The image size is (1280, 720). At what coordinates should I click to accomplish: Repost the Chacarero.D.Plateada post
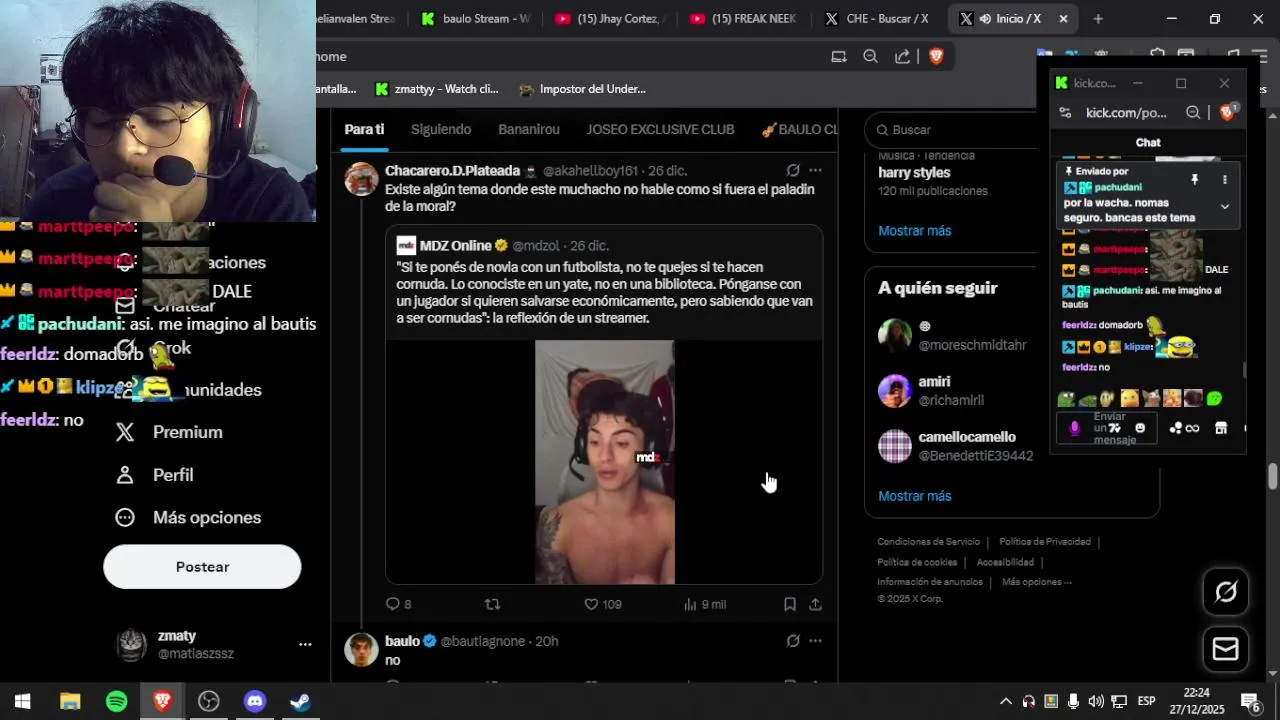click(492, 604)
